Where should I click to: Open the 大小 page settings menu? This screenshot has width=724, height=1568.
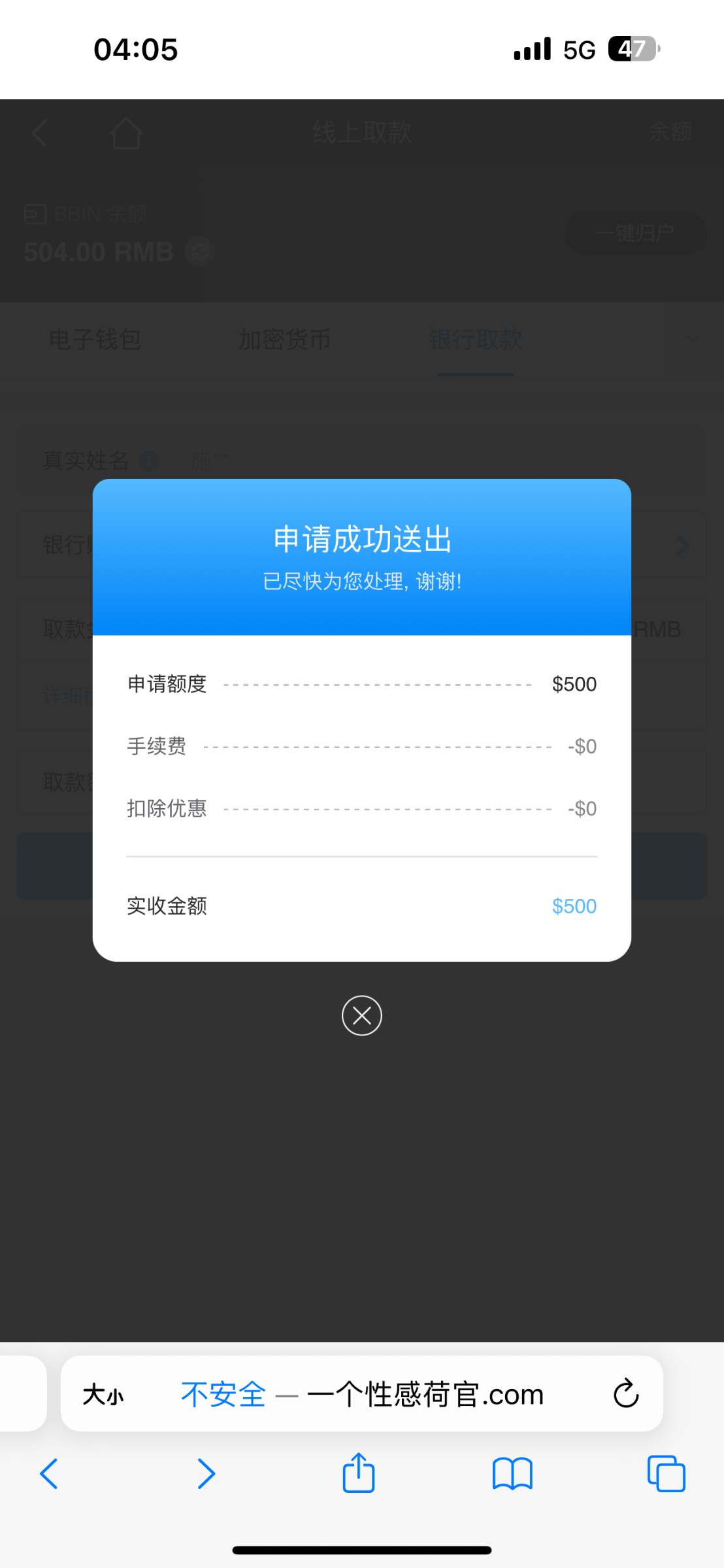(x=103, y=1395)
